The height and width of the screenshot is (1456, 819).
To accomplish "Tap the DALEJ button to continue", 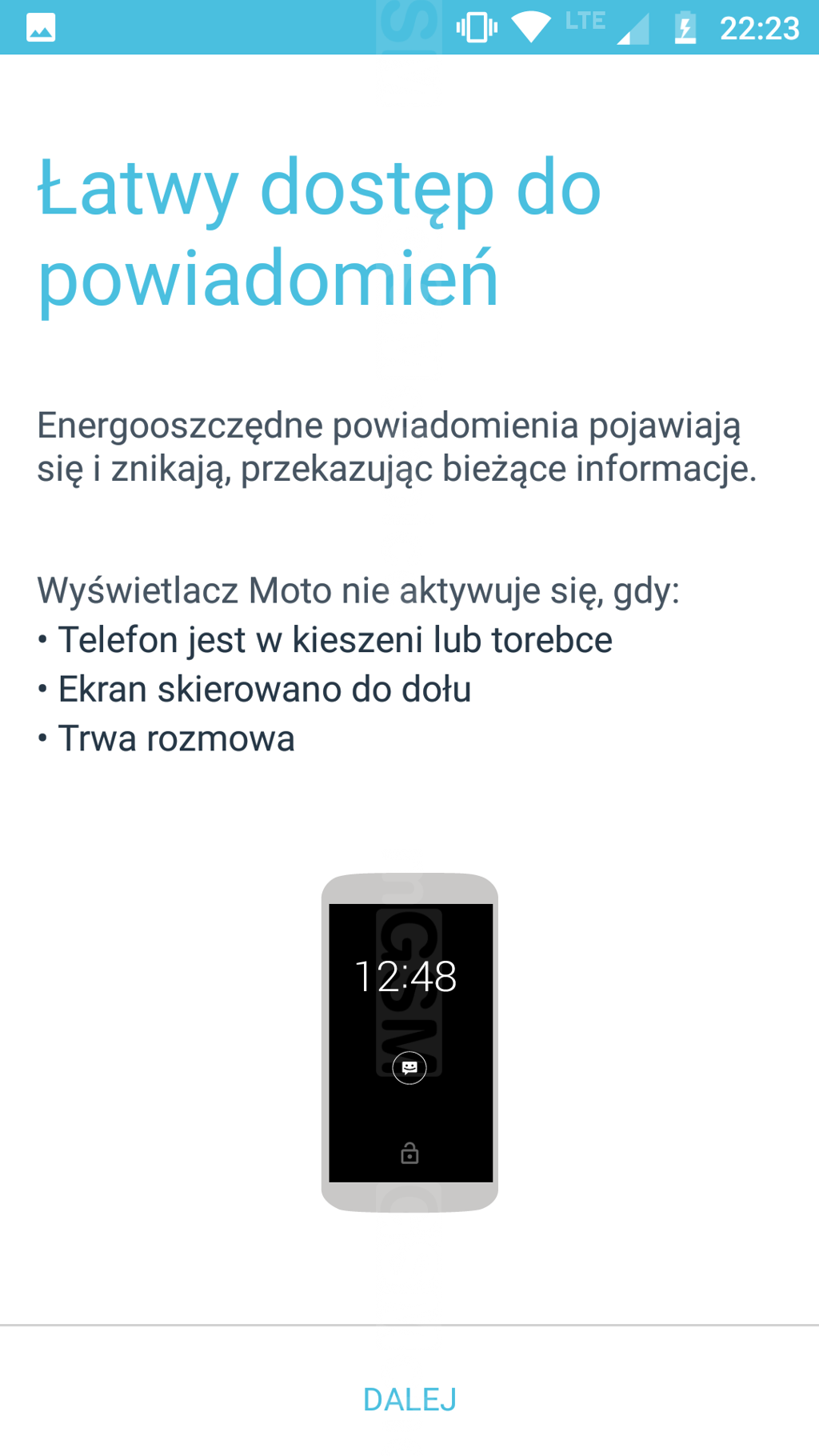I will point(409,1399).
